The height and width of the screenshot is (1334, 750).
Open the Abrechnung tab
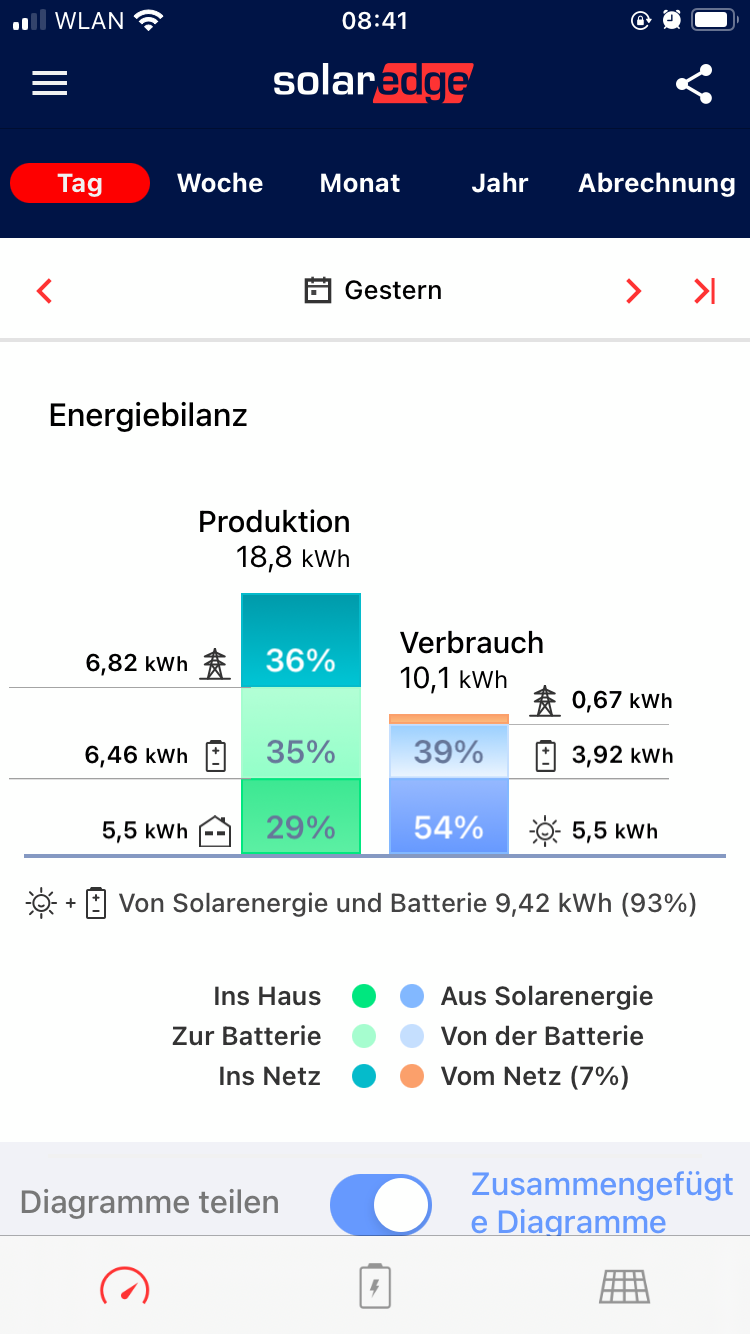click(657, 183)
